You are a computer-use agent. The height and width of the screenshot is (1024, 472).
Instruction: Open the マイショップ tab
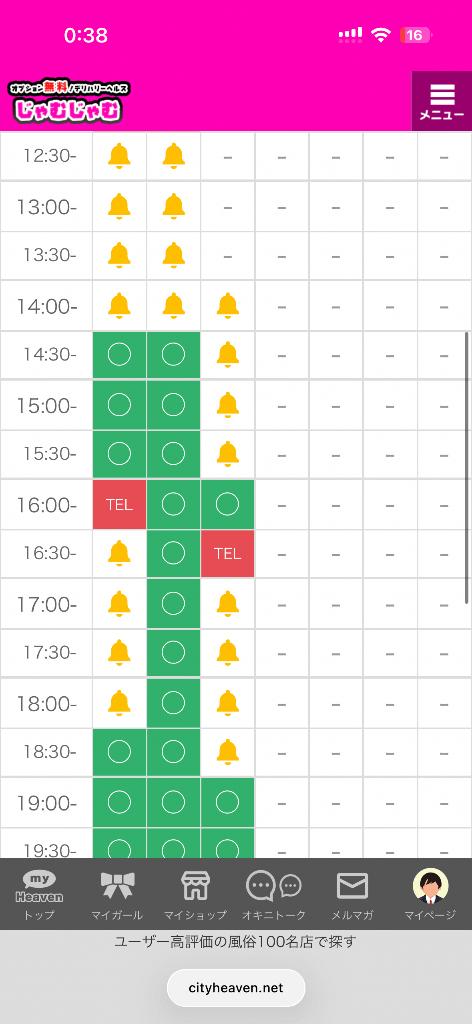(x=195, y=893)
